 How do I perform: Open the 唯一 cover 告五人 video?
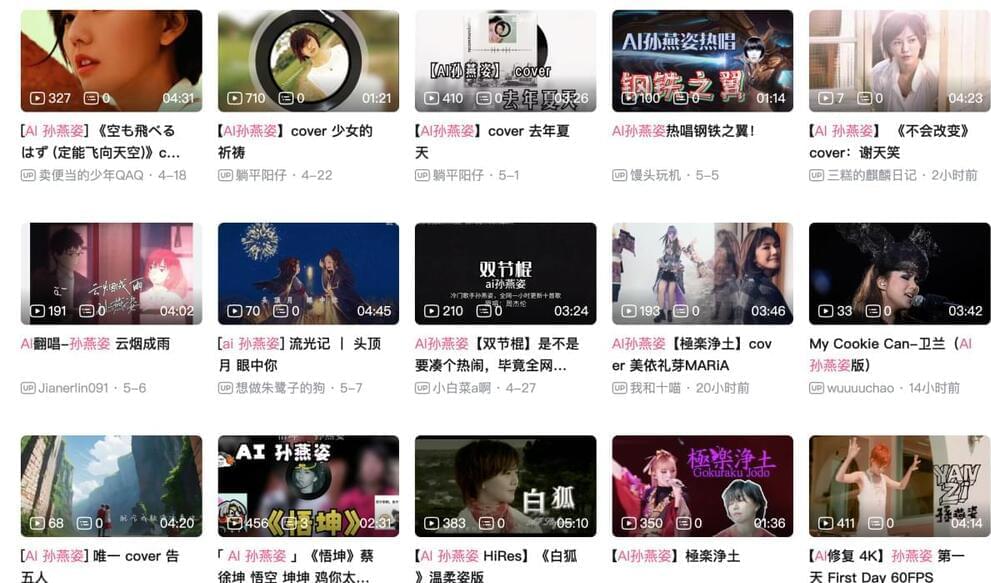[x=111, y=486]
